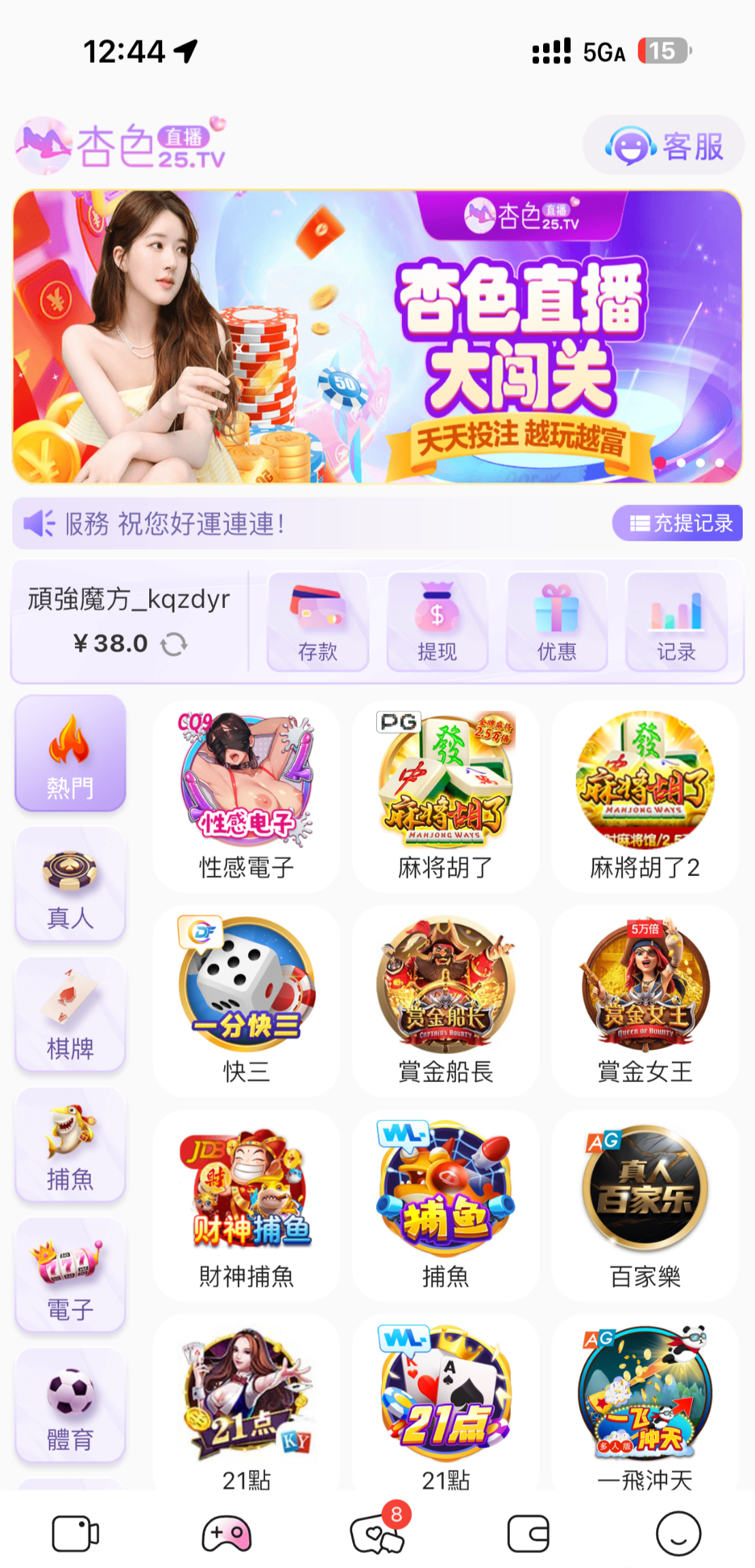Select the 真人 category
The image size is (755, 1568).
coord(70,884)
